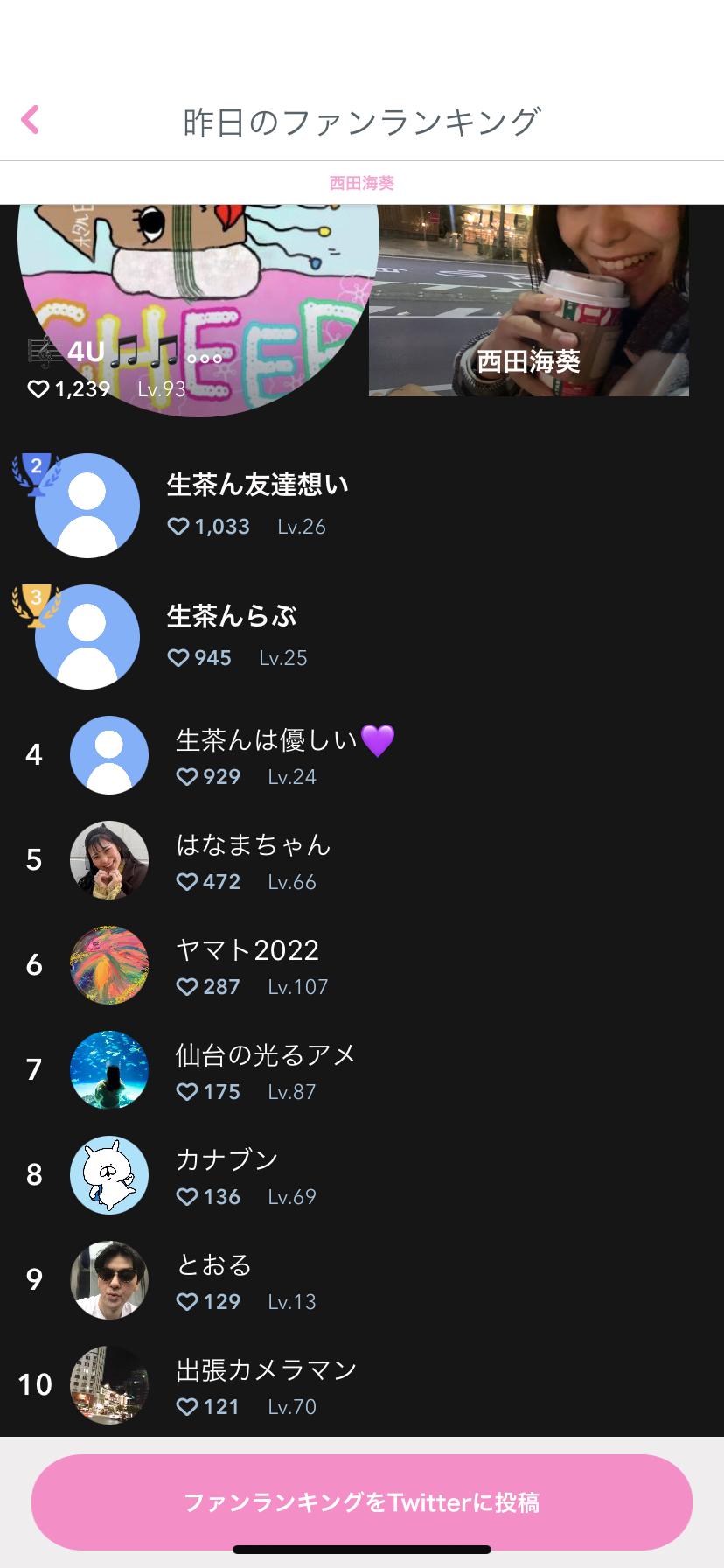Screen dimensions: 724x1568
Task: Open top-ranked fan 4U's profile
Action: pyautogui.click(x=198, y=306)
